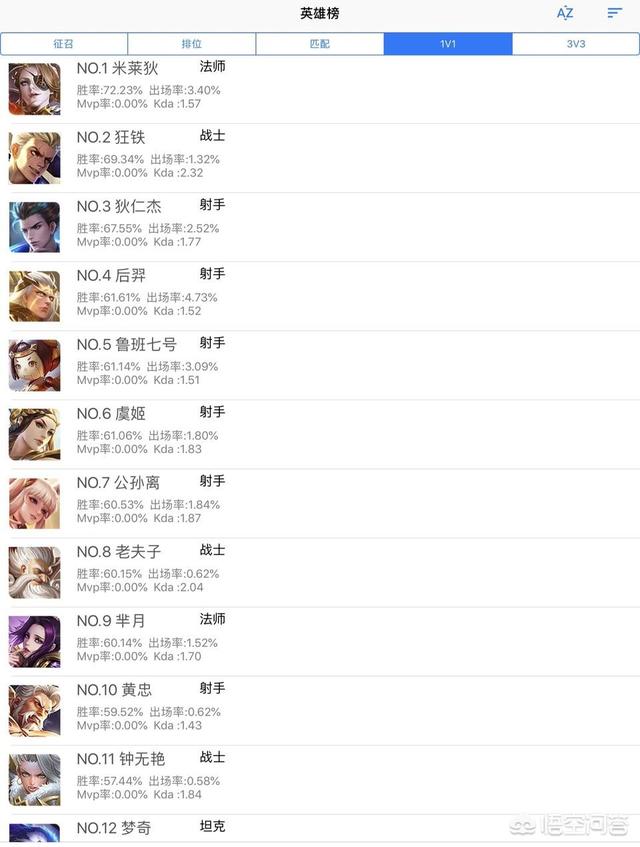
Task: Switch to the 3V3 tab
Action: tap(576, 44)
